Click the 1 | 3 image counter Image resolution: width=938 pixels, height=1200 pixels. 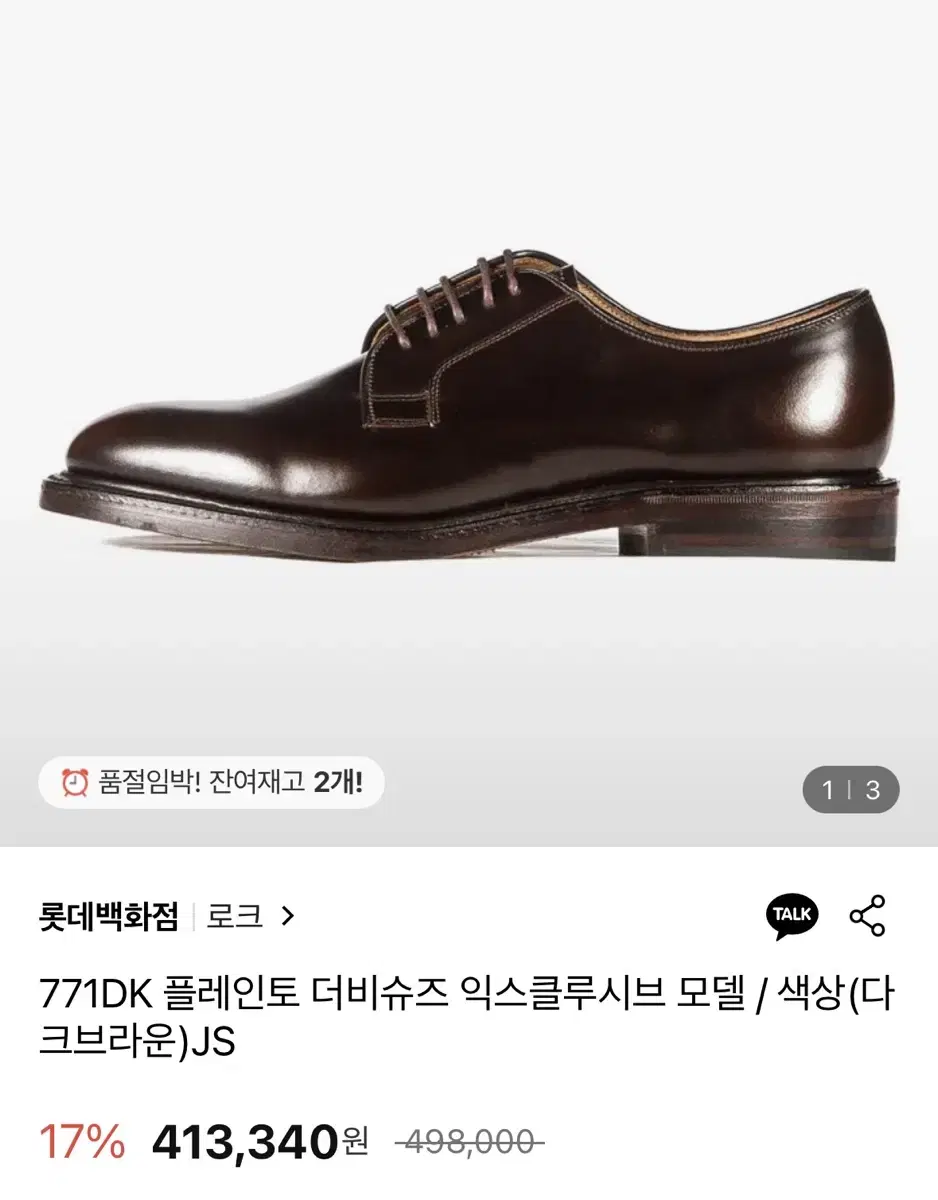pyautogui.click(x=849, y=787)
